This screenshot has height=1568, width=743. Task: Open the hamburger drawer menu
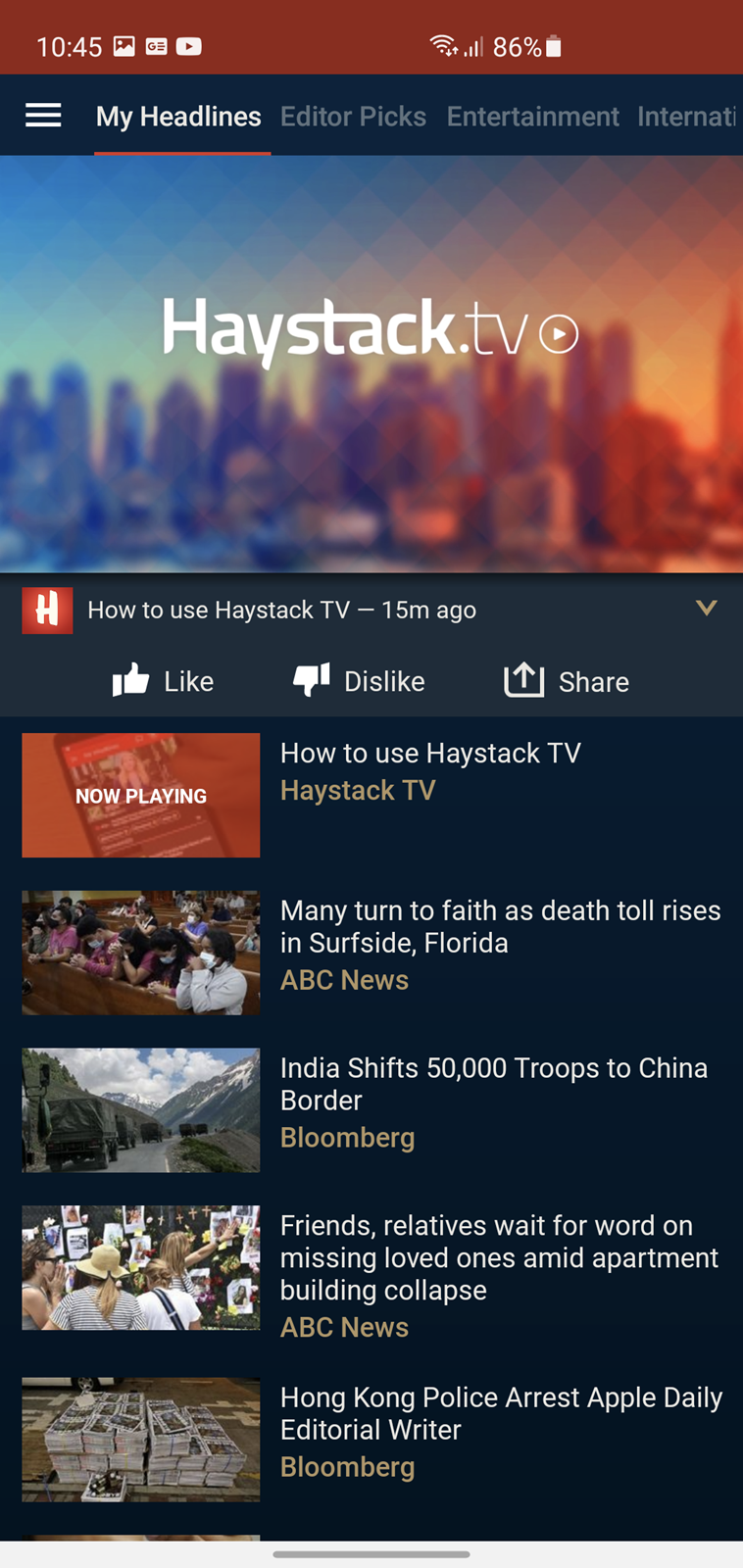(43, 116)
